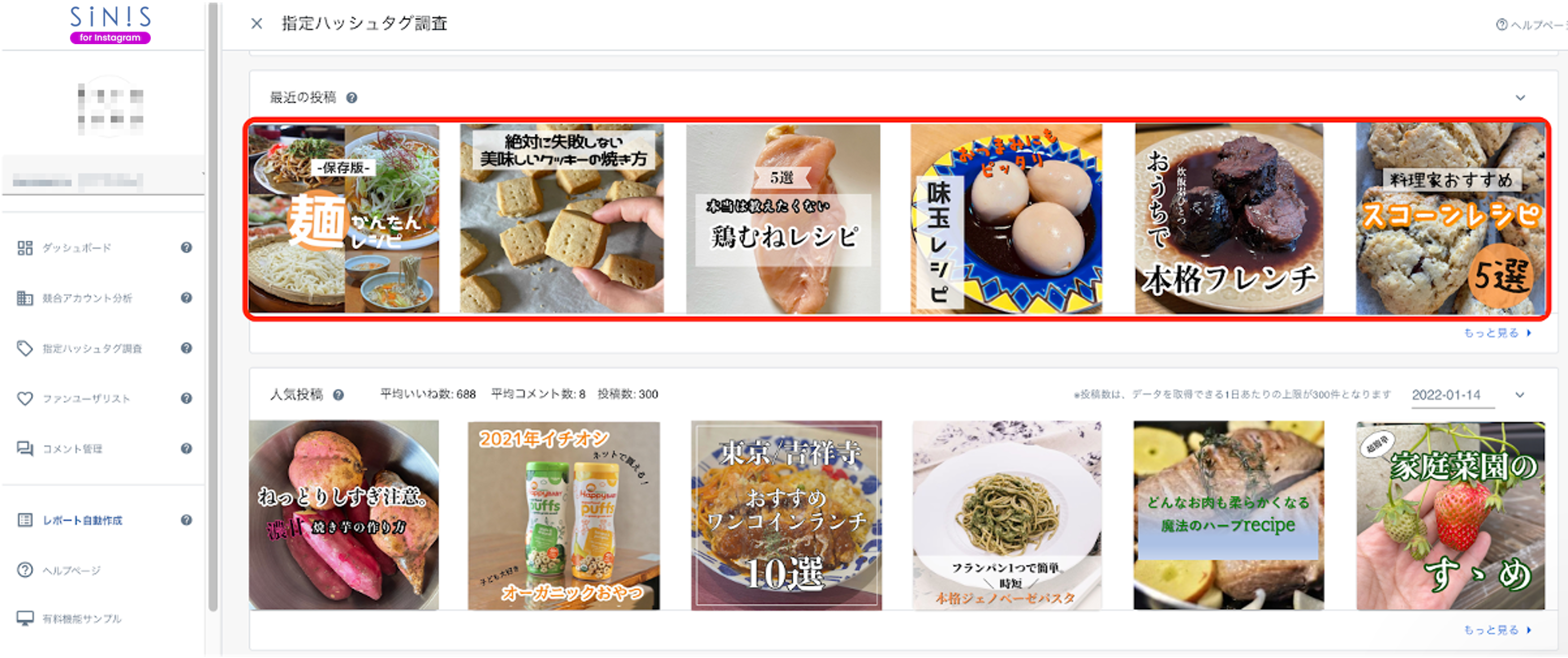1568x658 pixels.
Task: Open the 東京/吉祥寺 ワンコインランチ post
Action: [x=786, y=515]
